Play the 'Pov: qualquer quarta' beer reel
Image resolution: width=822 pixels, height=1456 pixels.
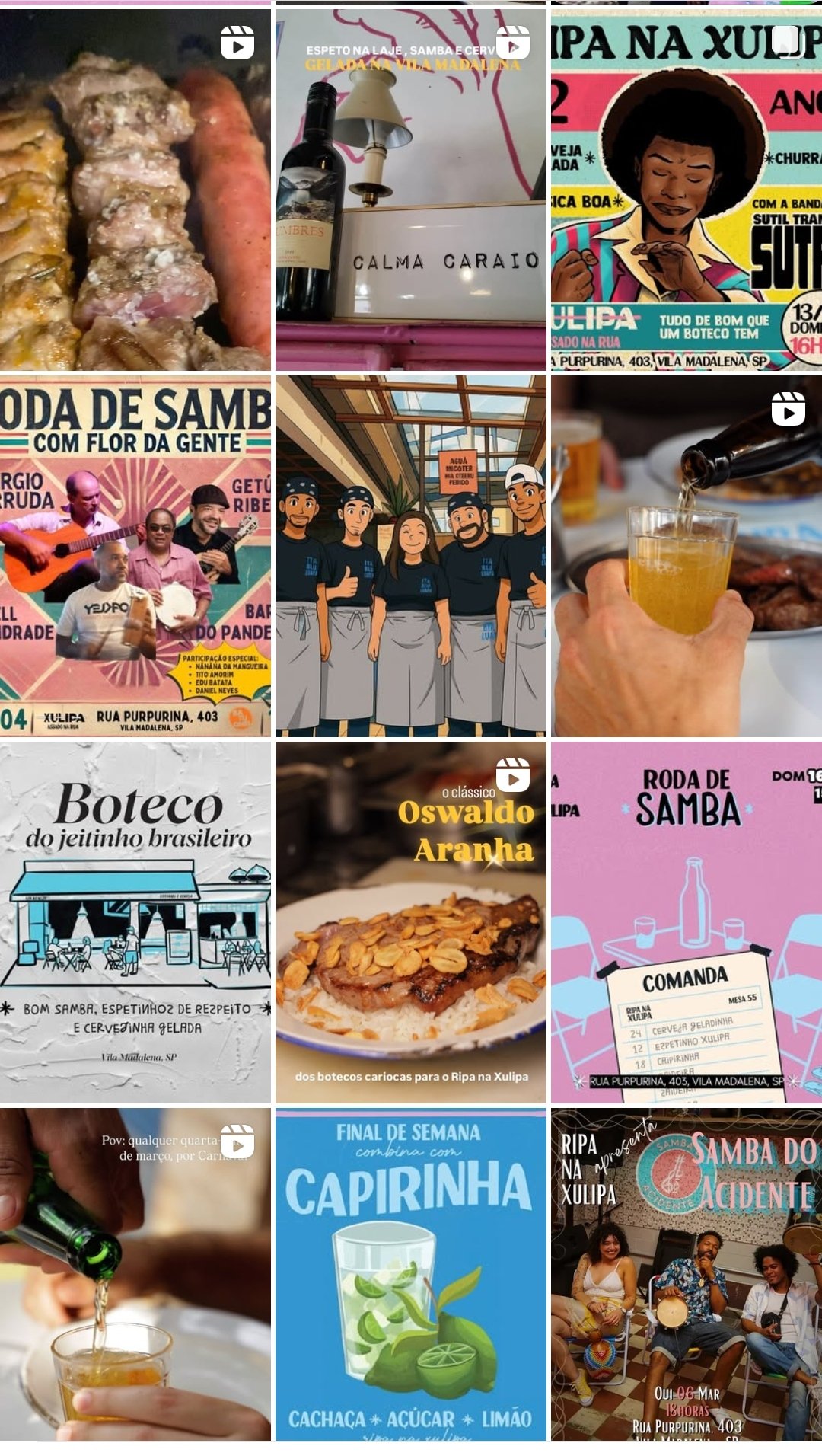(135, 1273)
